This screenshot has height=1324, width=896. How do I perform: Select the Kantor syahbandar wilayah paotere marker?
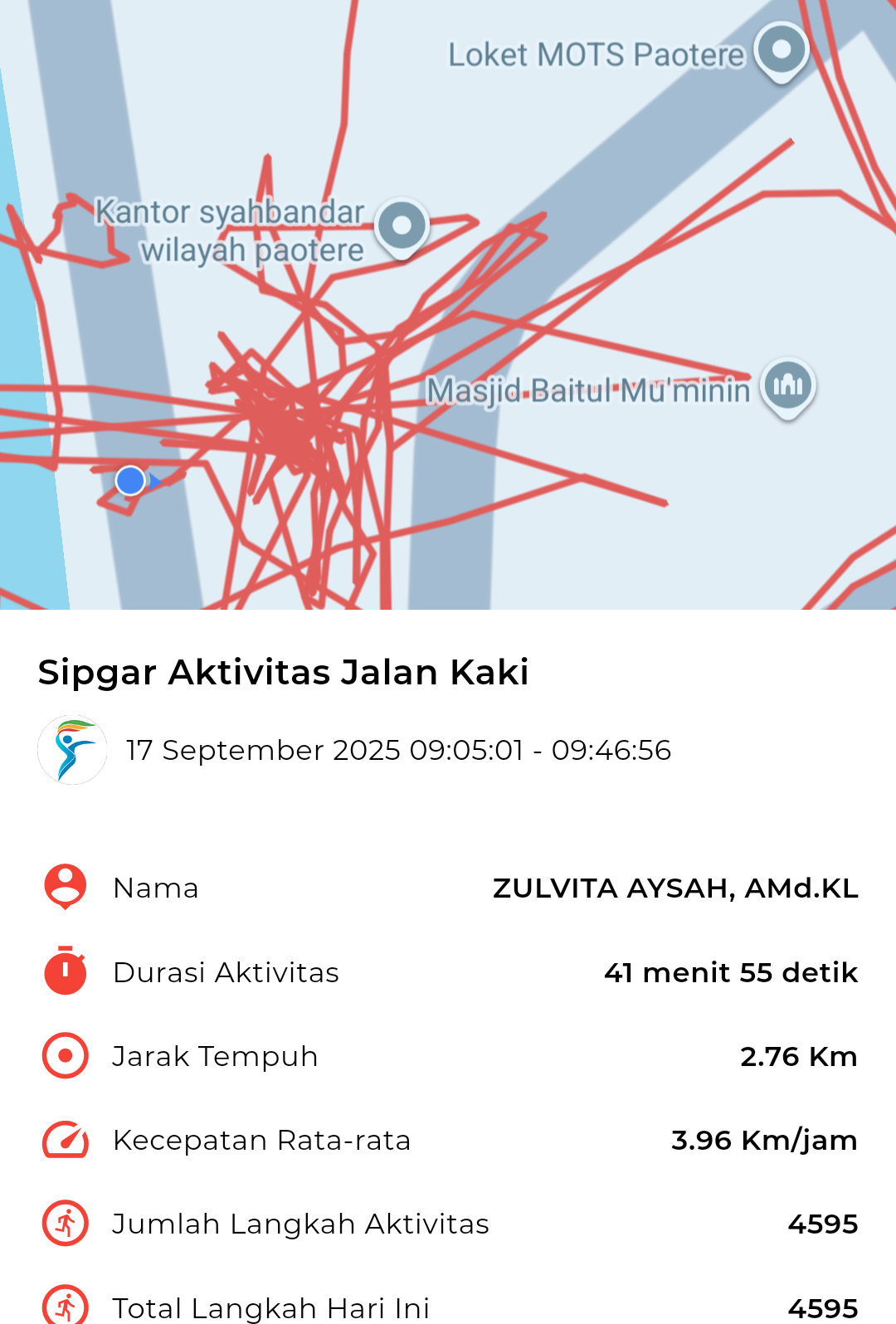point(402,226)
